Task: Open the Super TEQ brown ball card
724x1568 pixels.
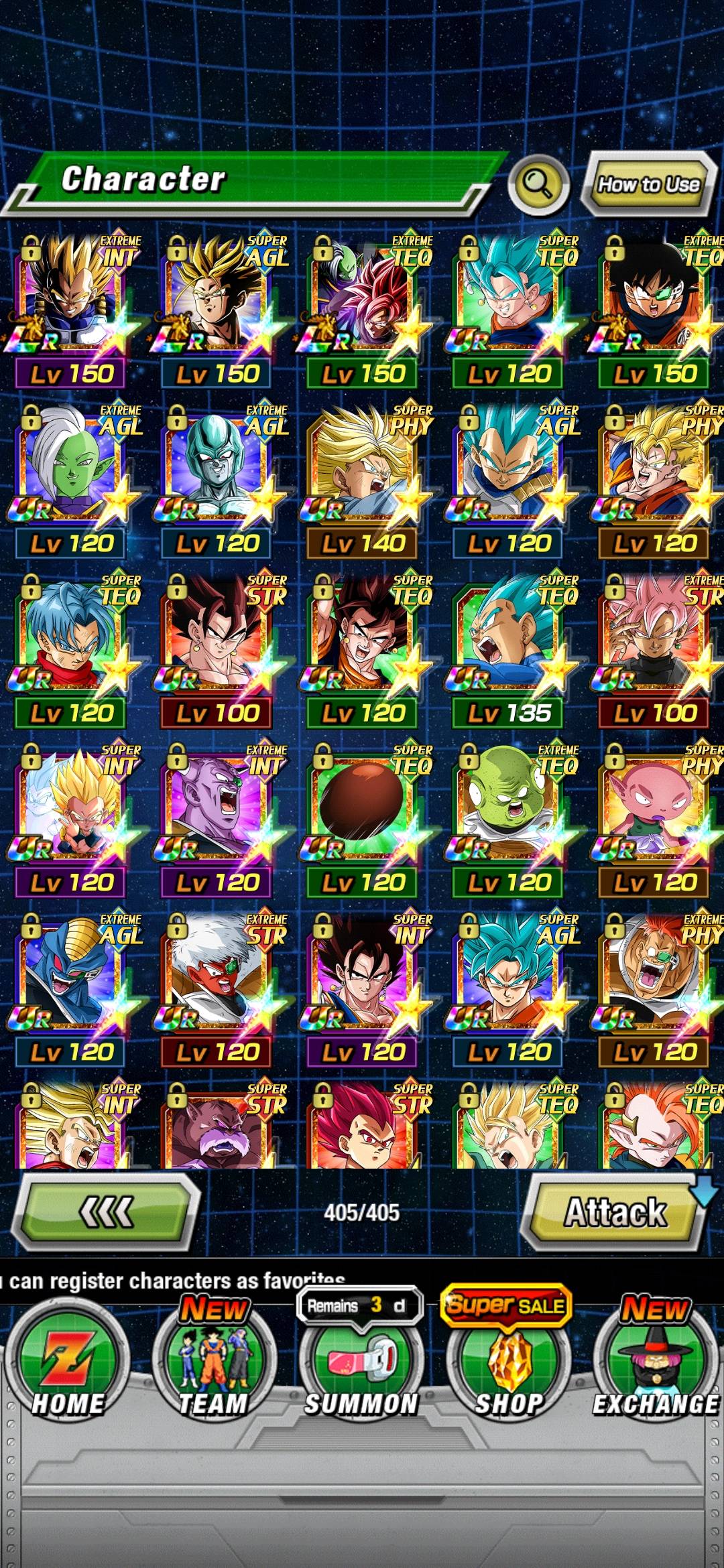Action: tap(362, 818)
